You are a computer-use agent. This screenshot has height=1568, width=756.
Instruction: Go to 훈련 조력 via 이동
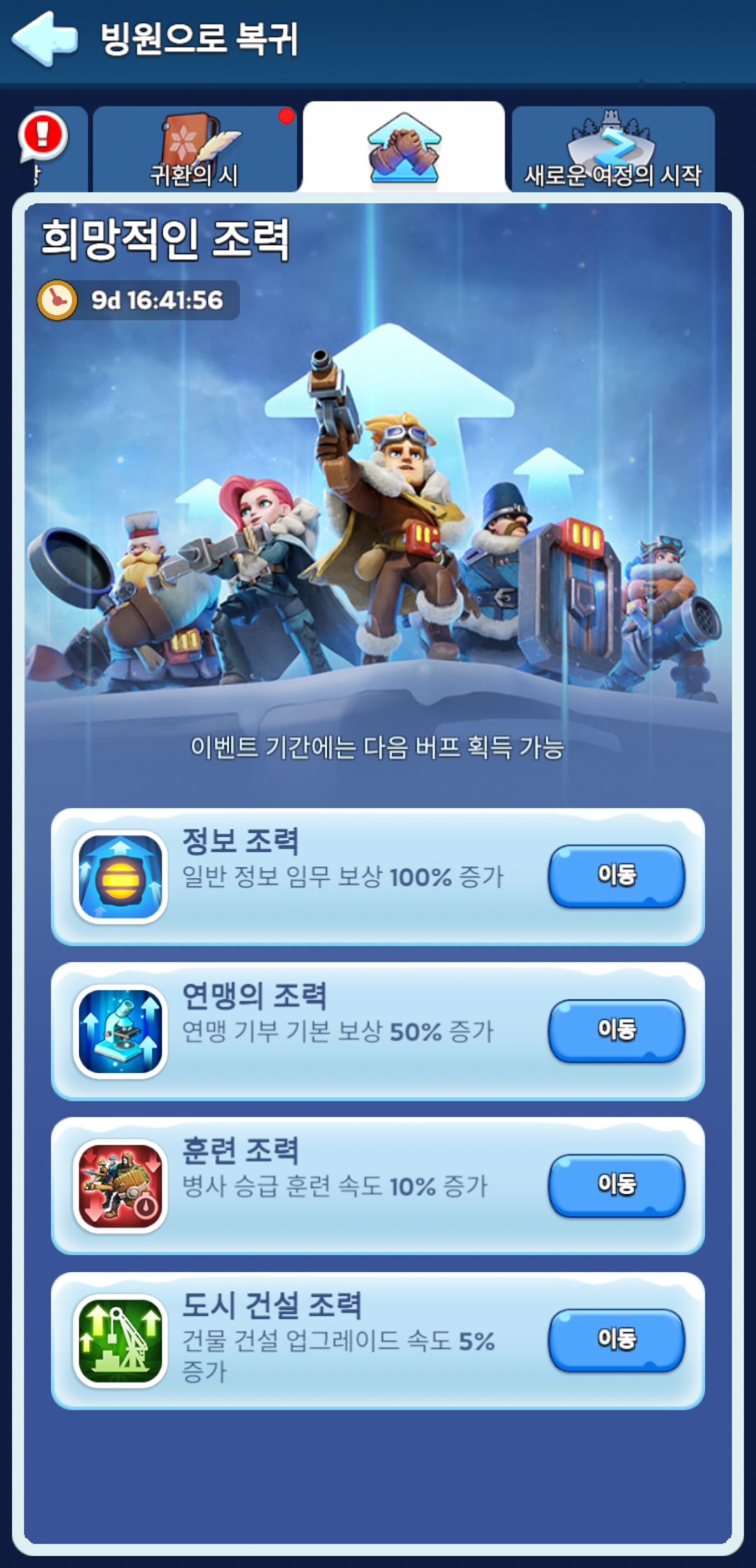coord(616,1185)
